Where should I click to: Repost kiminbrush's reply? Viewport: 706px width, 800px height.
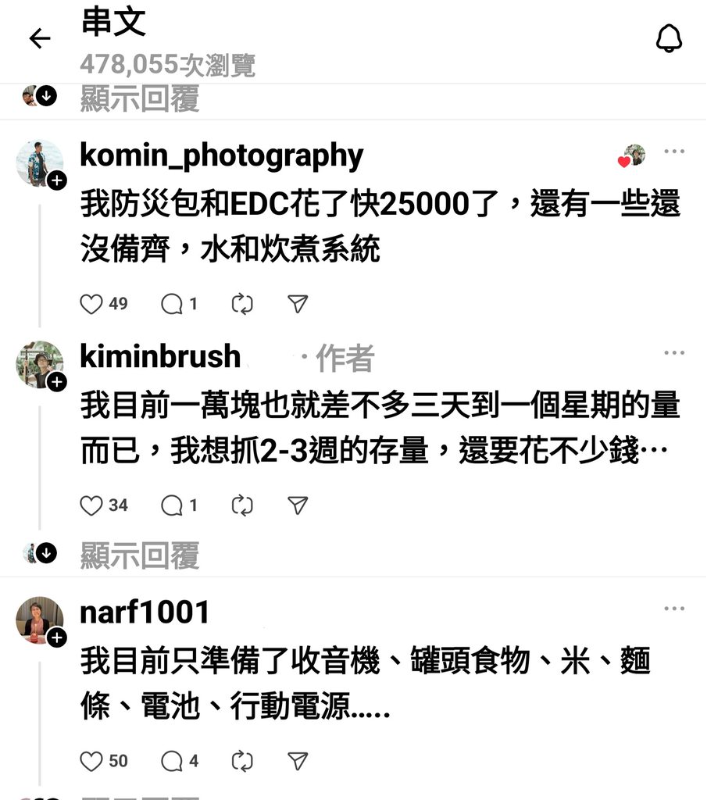pyautogui.click(x=242, y=505)
